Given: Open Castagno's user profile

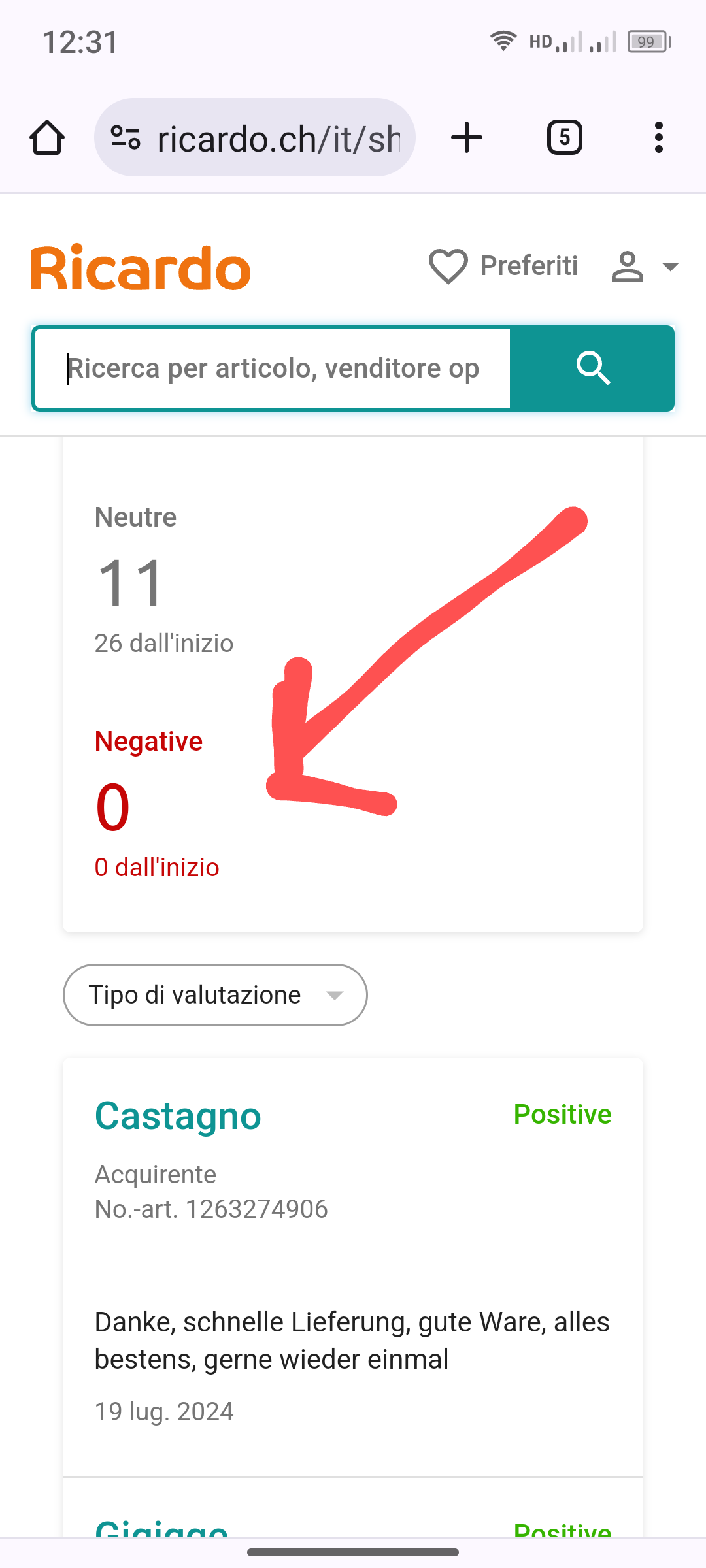Looking at the screenshot, I should [178, 1116].
